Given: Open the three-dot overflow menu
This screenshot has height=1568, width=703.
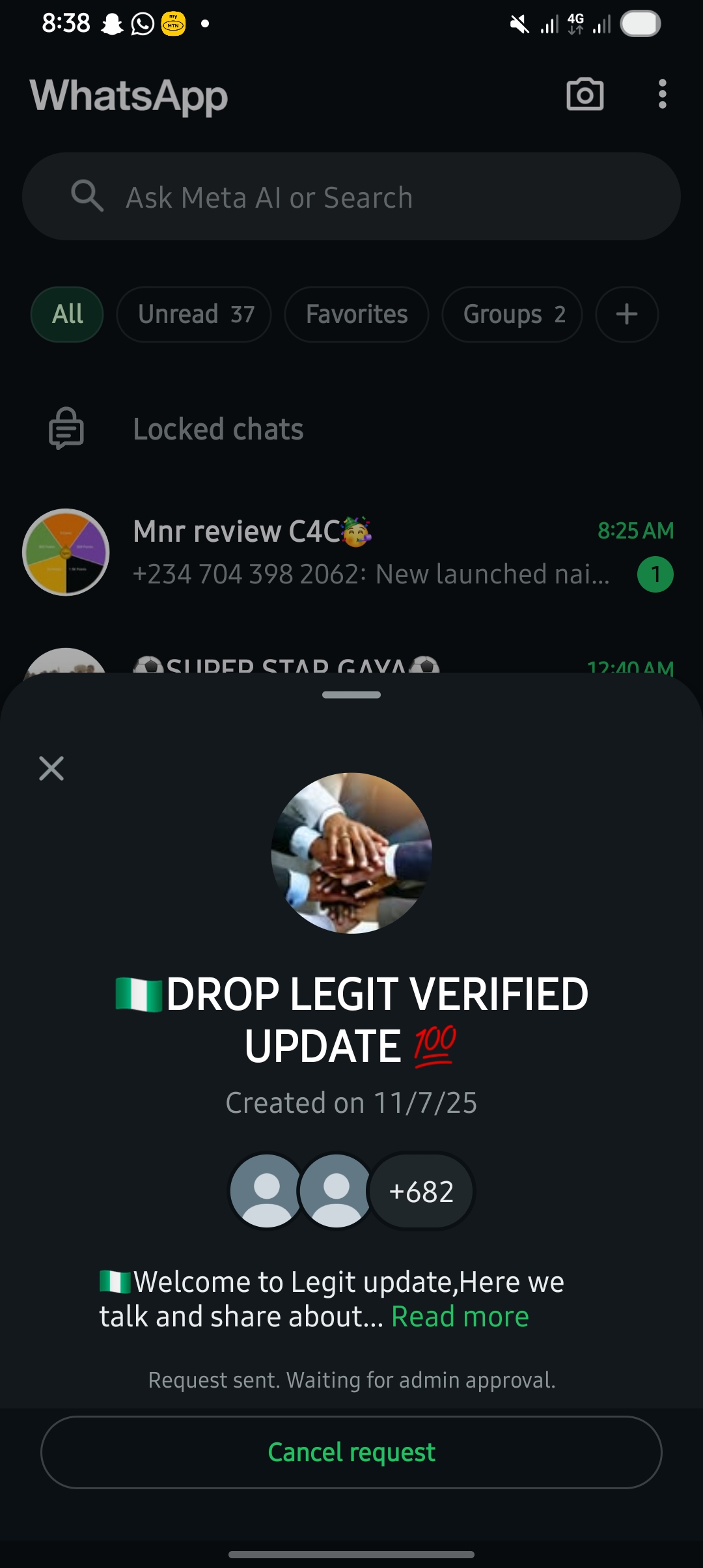Looking at the screenshot, I should coord(662,95).
